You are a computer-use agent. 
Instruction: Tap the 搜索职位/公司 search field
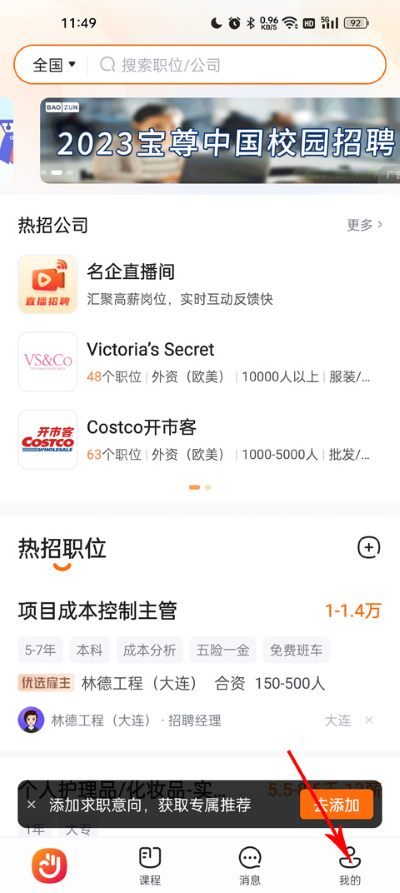(x=237, y=65)
